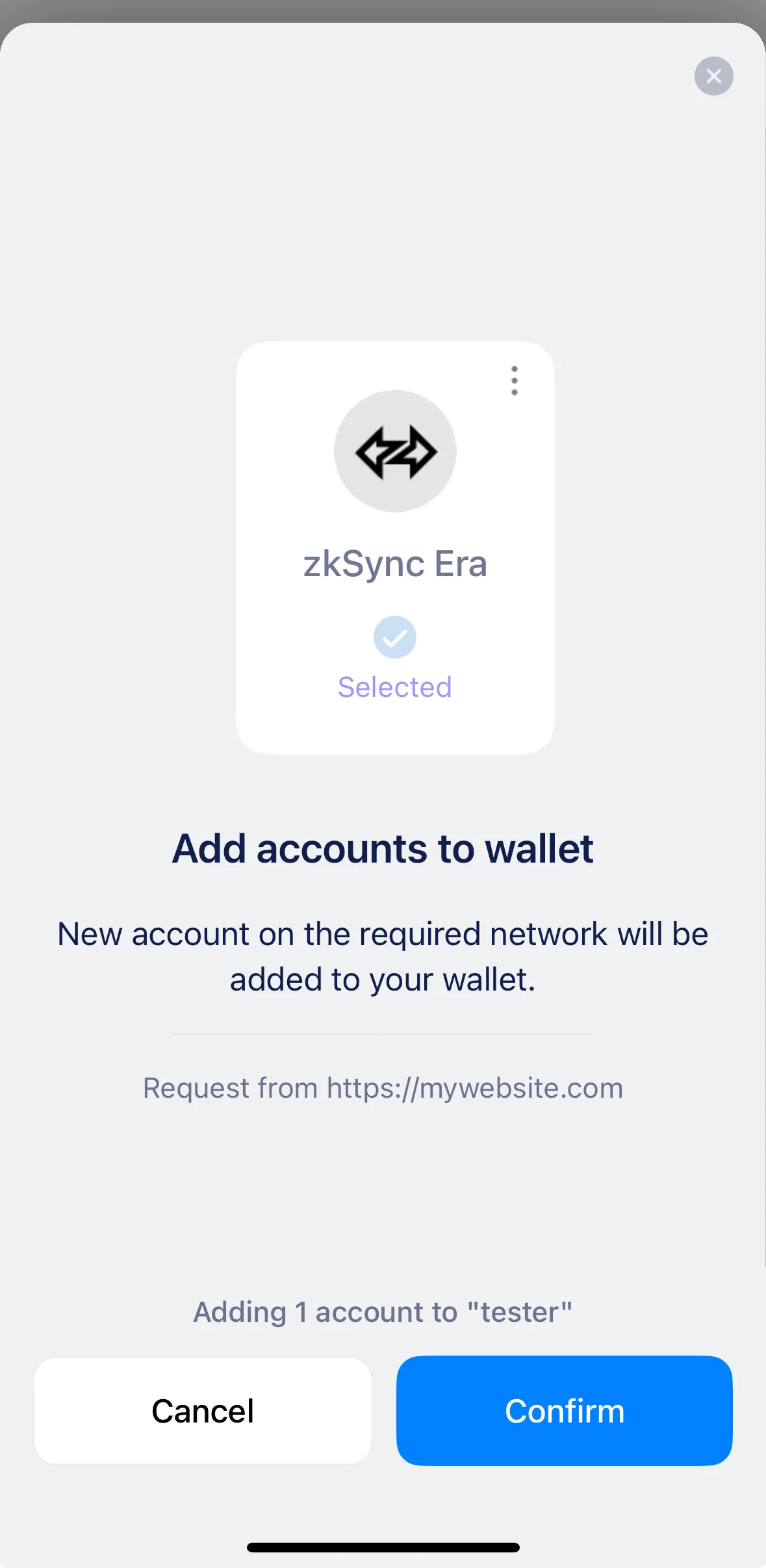The height and width of the screenshot is (1568, 766).
Task: Expand the vertical ellipsis dropdown
Action: 514,380
